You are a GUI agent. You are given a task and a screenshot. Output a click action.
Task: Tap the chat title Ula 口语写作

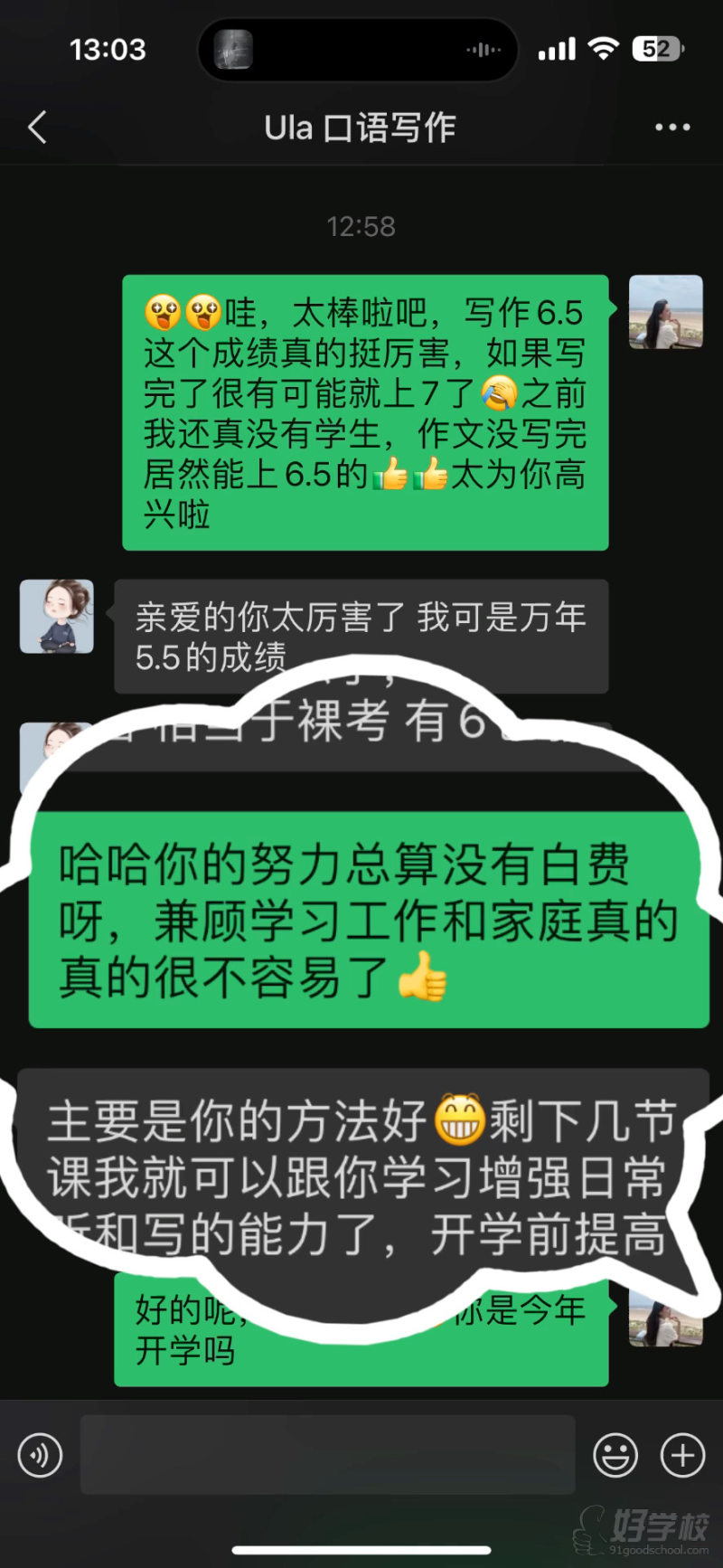[360, 128]
